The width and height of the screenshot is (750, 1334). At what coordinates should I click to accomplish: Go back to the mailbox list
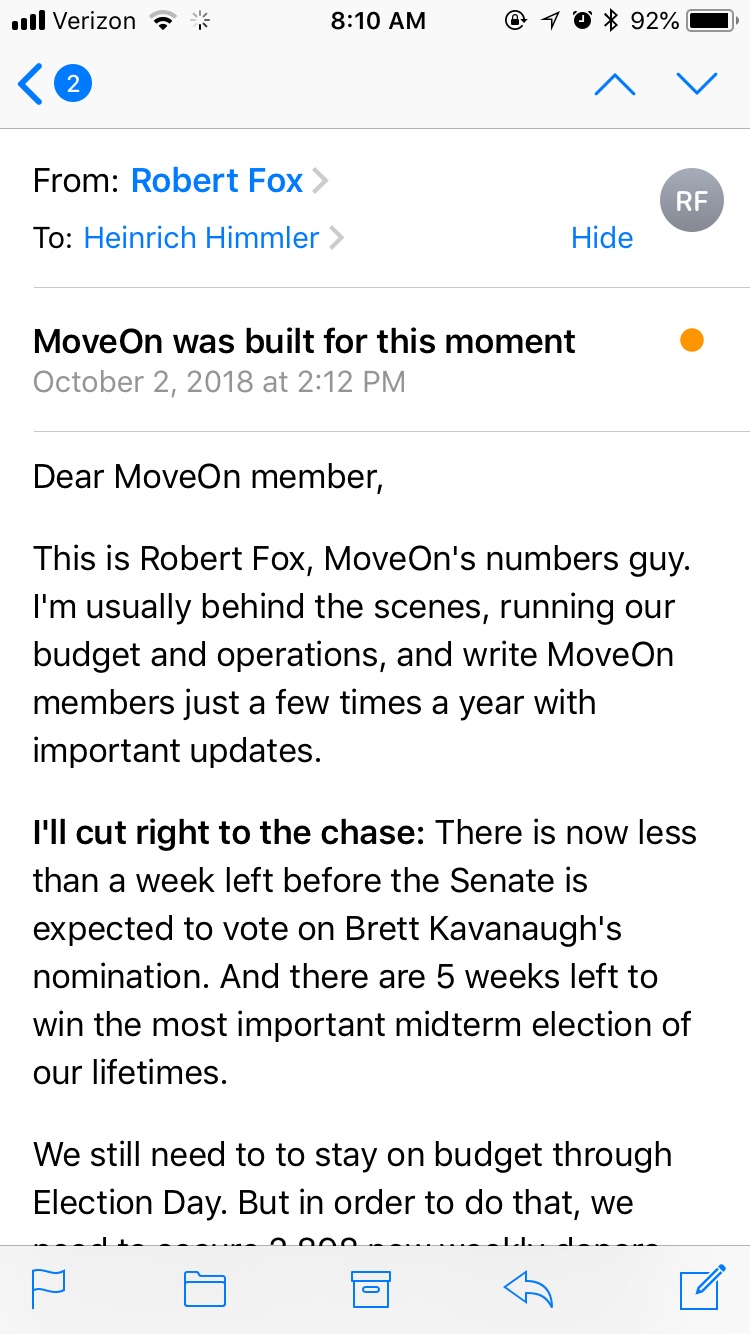pyautogui.click(x=52, y=85)
